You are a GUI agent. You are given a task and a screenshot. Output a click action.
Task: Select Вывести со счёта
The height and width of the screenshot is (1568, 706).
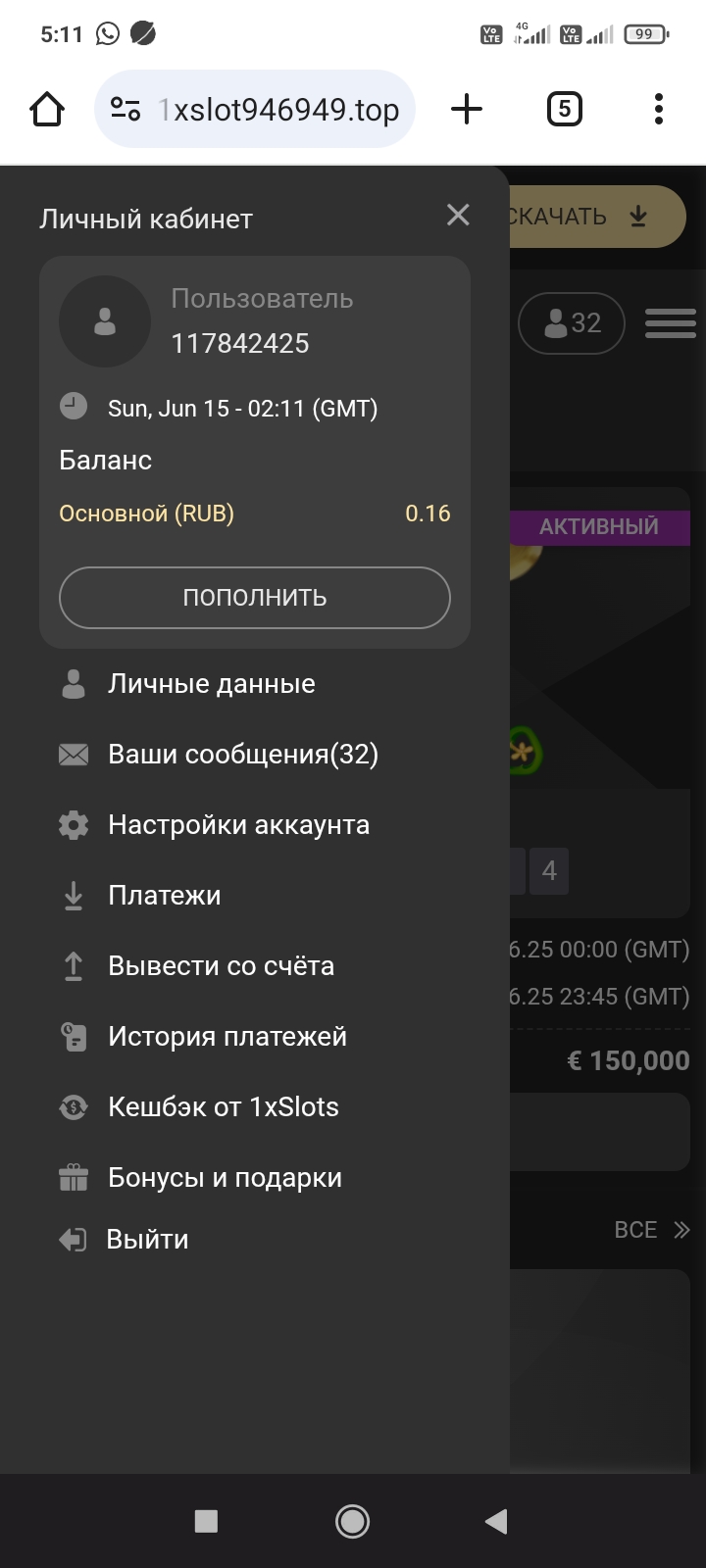coord(221,966)
